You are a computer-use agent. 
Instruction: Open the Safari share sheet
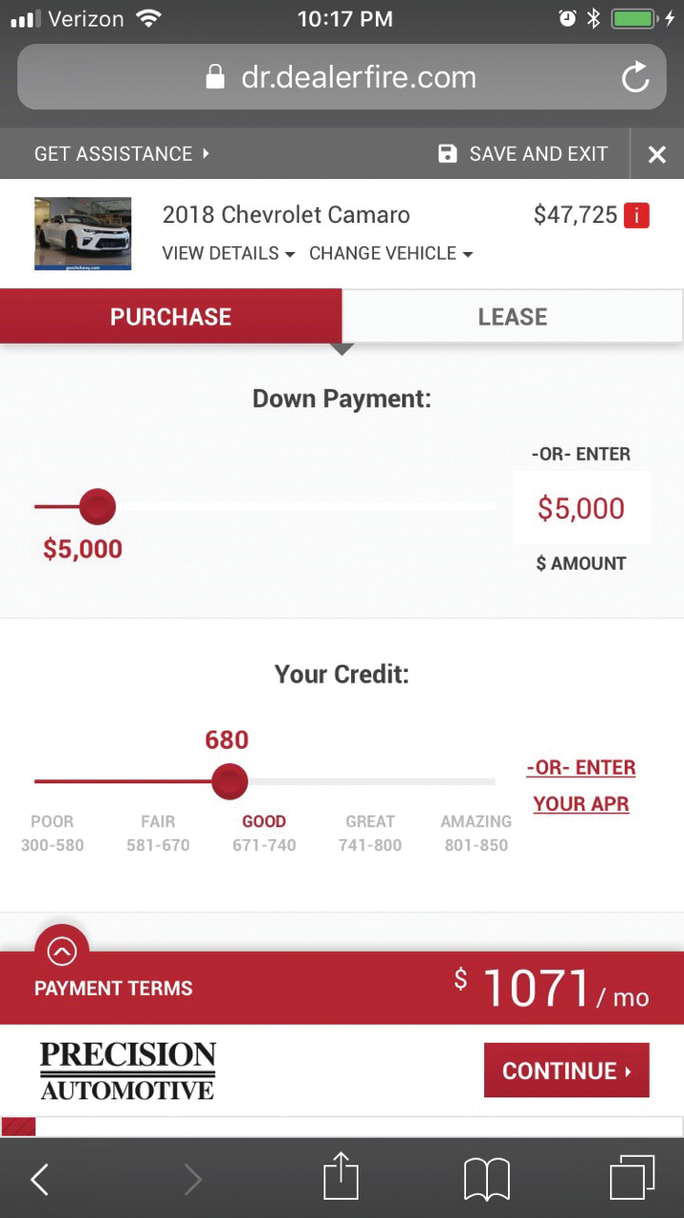341,1177
